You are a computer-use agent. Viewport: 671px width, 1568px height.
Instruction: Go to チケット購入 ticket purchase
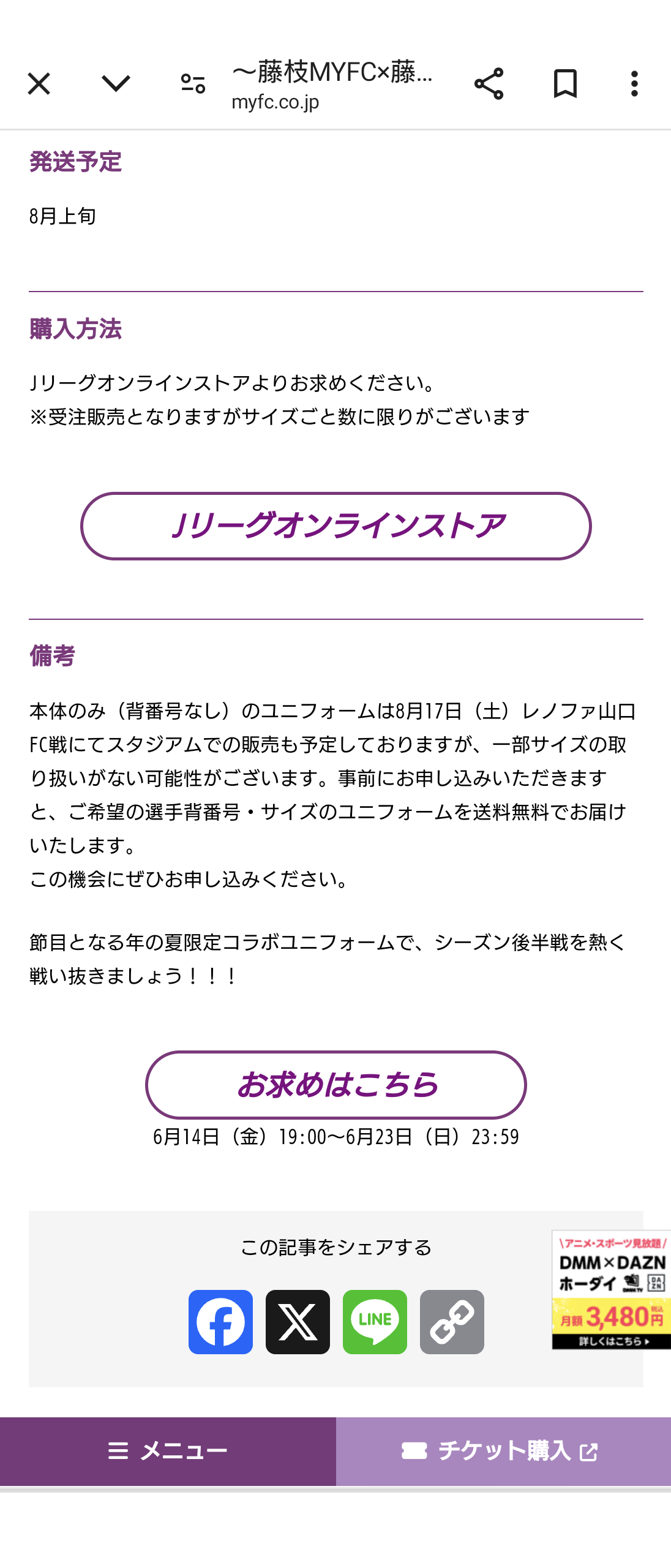tap(503, 1451)
